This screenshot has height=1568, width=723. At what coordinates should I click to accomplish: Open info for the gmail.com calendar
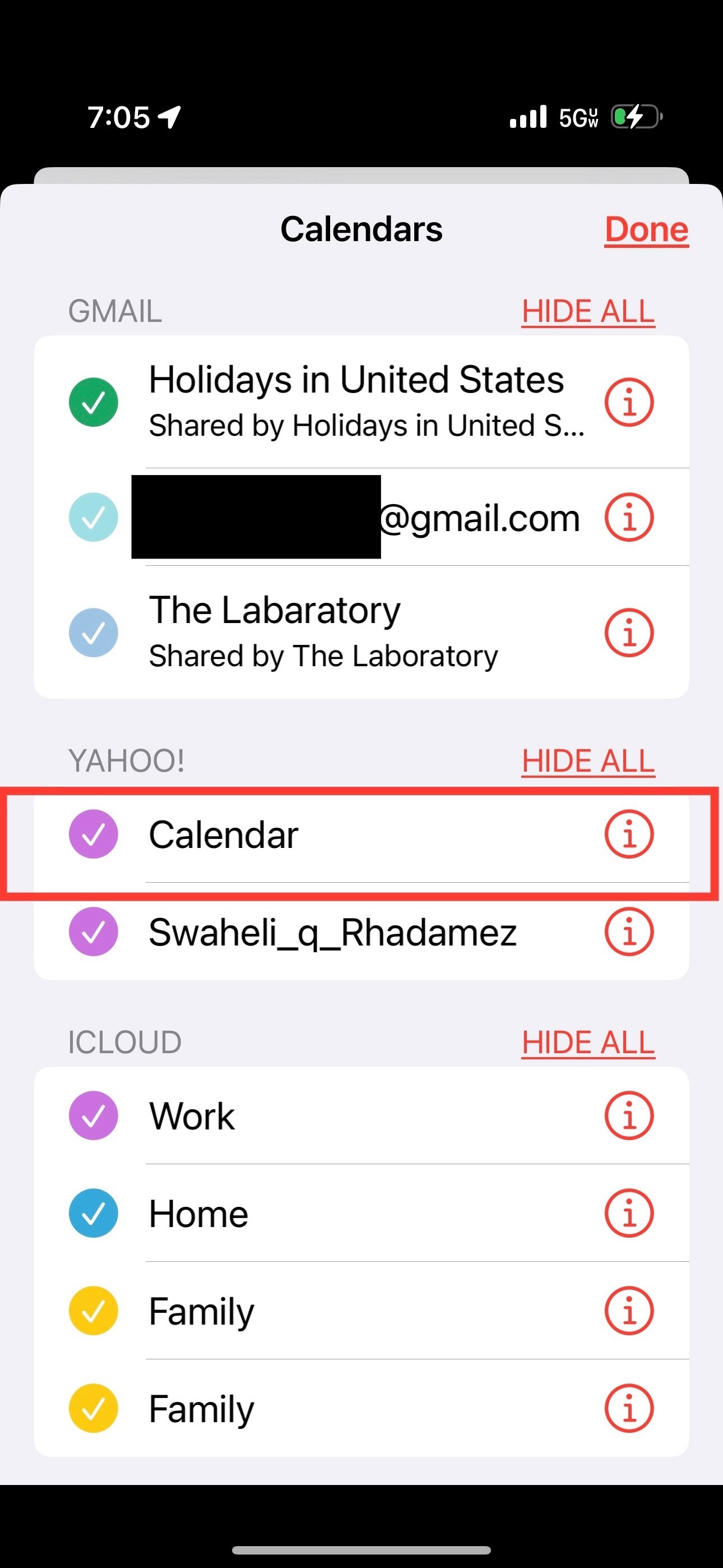tap(629, 518)
